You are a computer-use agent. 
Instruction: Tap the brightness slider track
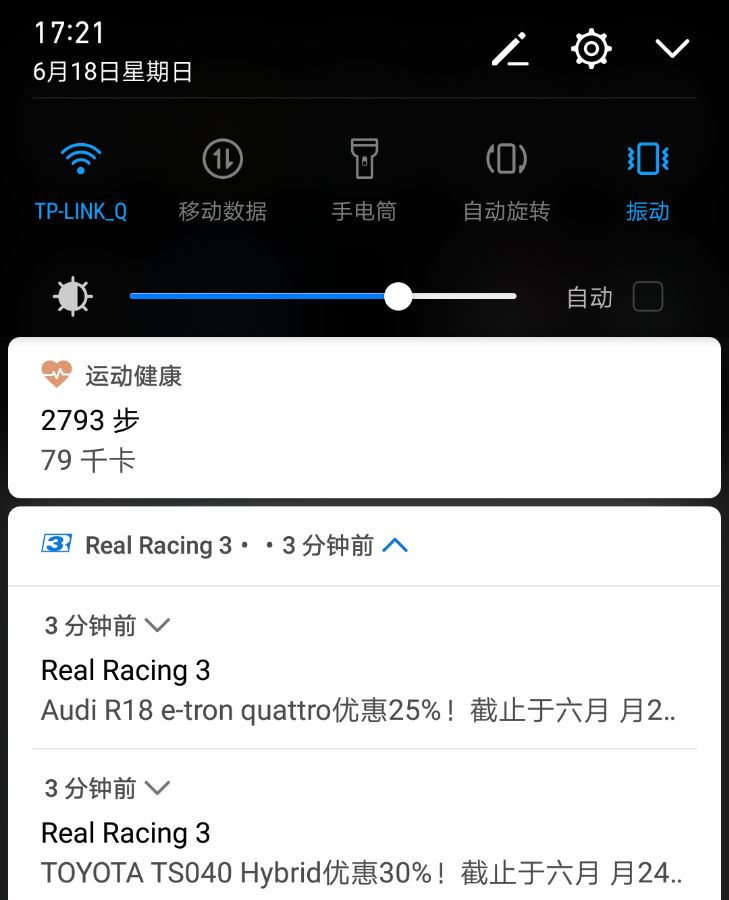click(x=323, y=296)
